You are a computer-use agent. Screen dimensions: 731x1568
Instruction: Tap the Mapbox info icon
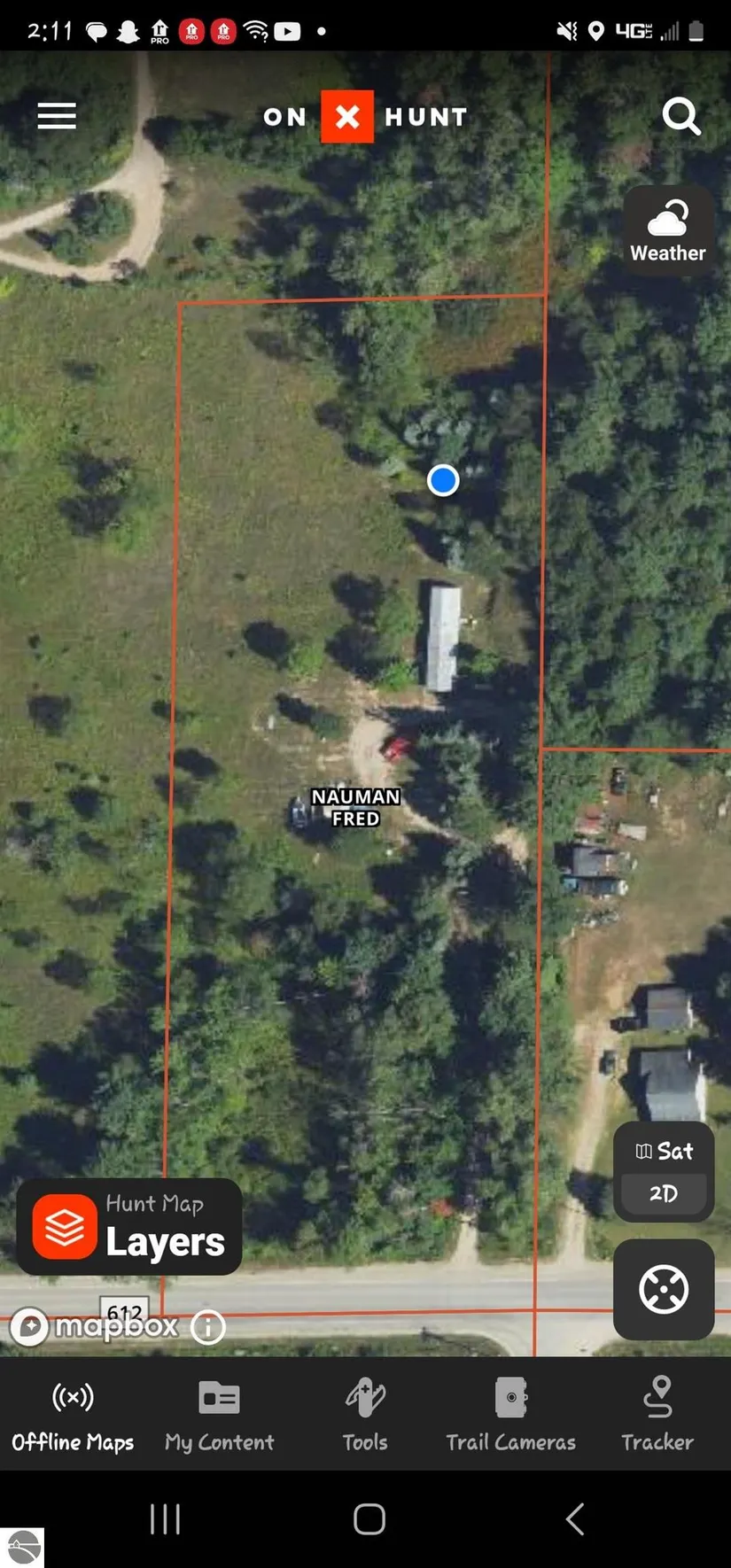click(208, 1327)
